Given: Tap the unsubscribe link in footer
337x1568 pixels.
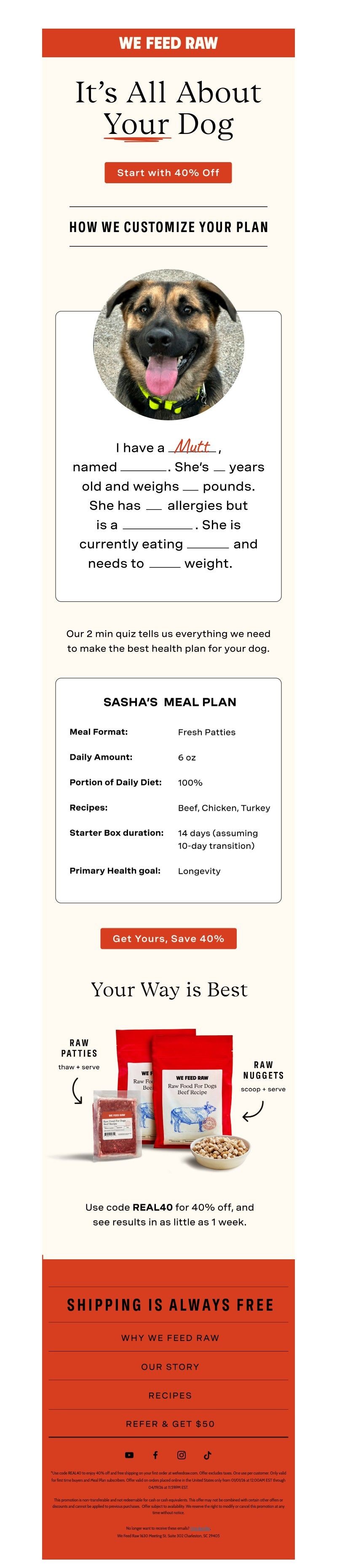Looking at the screenshot, I should [x=200, y=1527].
